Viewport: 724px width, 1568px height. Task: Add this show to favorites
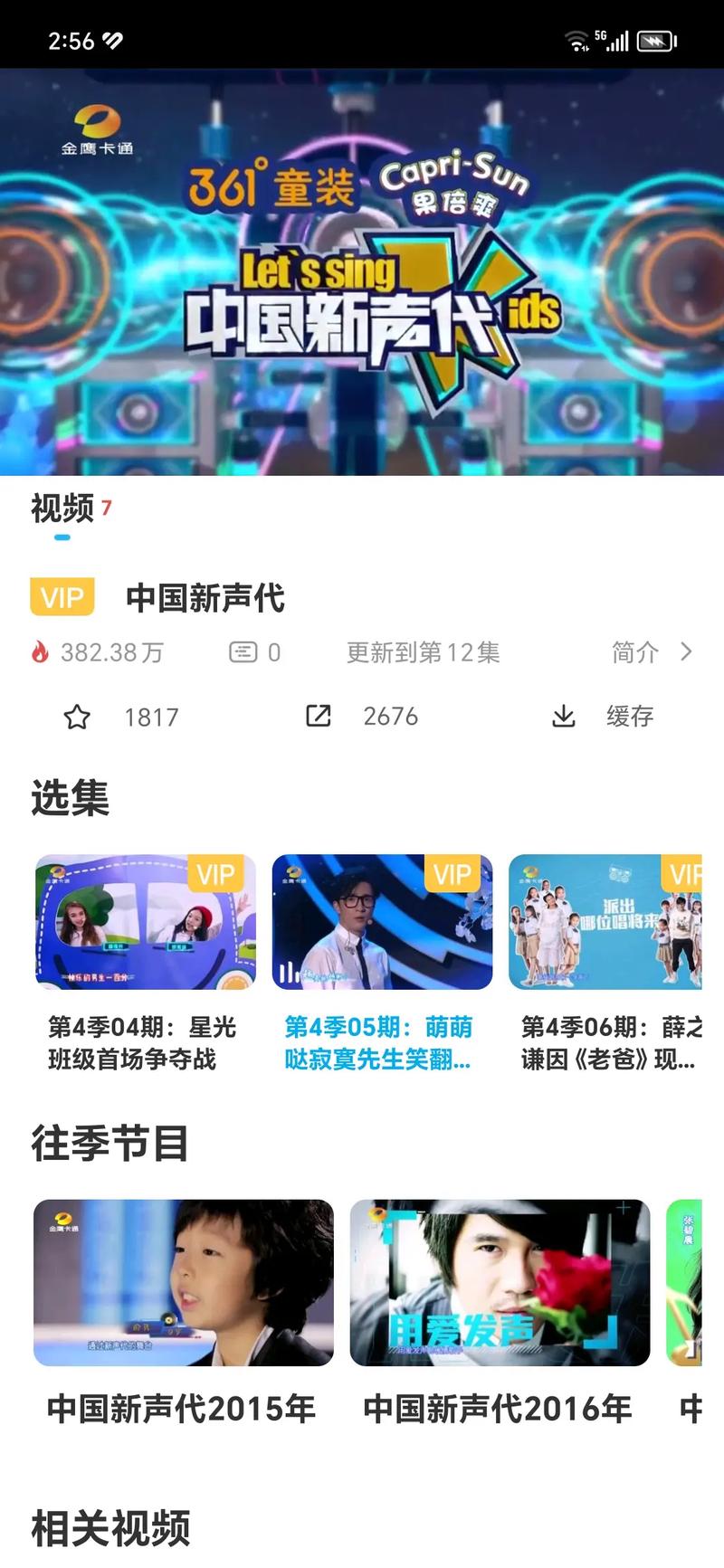click(x=78, y=717)
